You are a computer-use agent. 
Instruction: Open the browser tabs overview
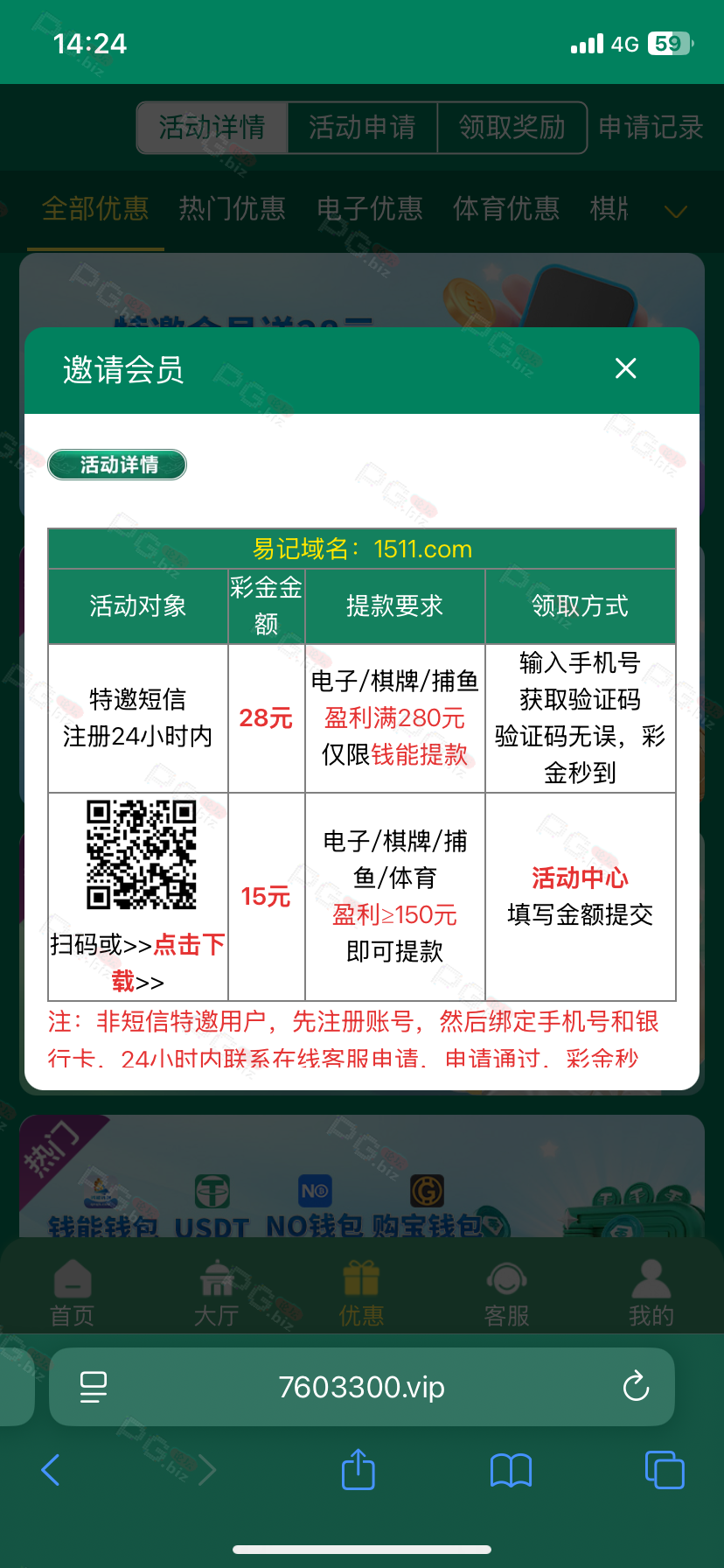tap(665, 1469)
